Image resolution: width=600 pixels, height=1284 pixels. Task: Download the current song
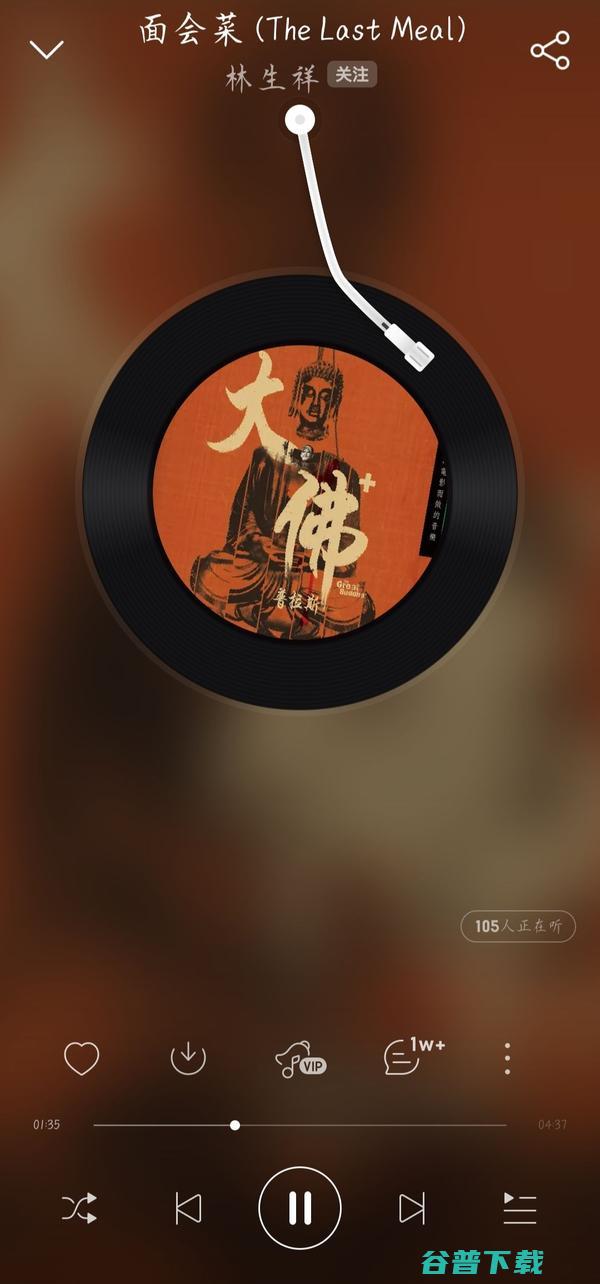(x=188, y=1058)
